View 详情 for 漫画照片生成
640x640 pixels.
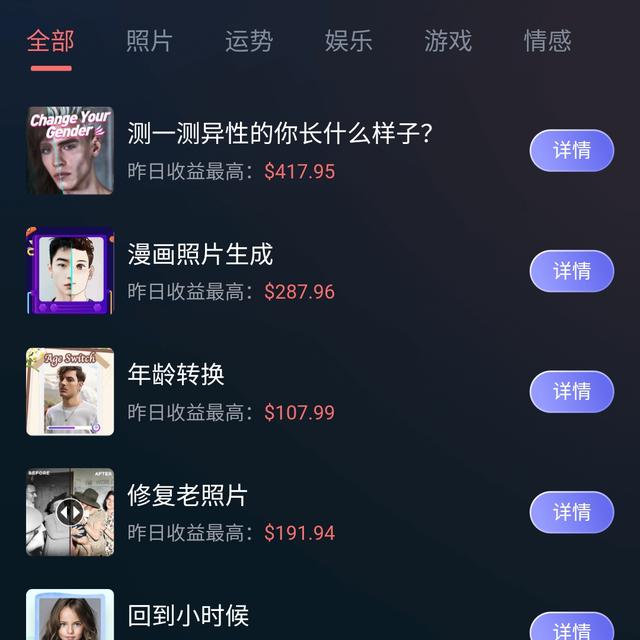[571, 271]
